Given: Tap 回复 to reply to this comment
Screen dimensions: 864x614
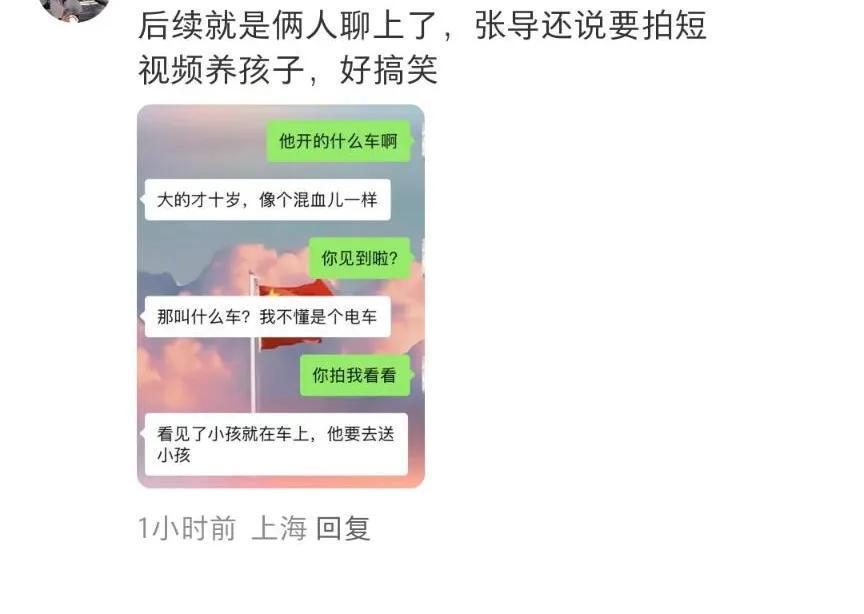Looking at the screenshot, I should (343, 528).
